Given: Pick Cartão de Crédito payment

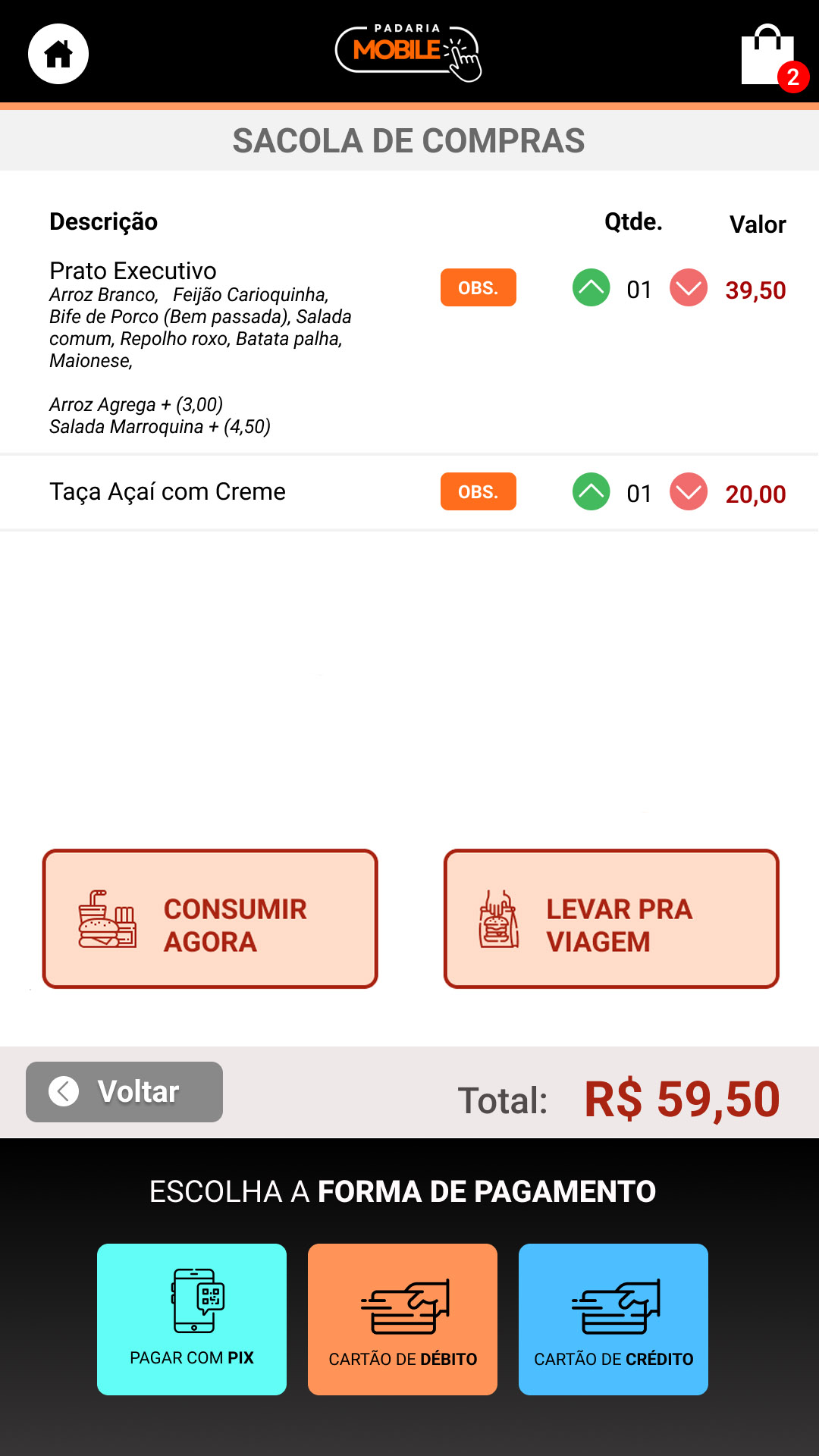Looking at the screenshot, I should (x=613, y=1319).
